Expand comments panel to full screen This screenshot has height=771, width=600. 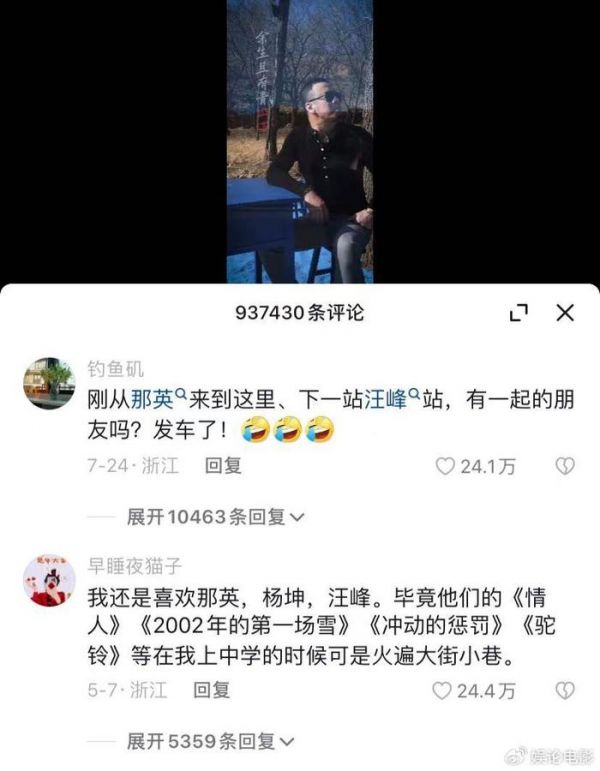[519, 313]
